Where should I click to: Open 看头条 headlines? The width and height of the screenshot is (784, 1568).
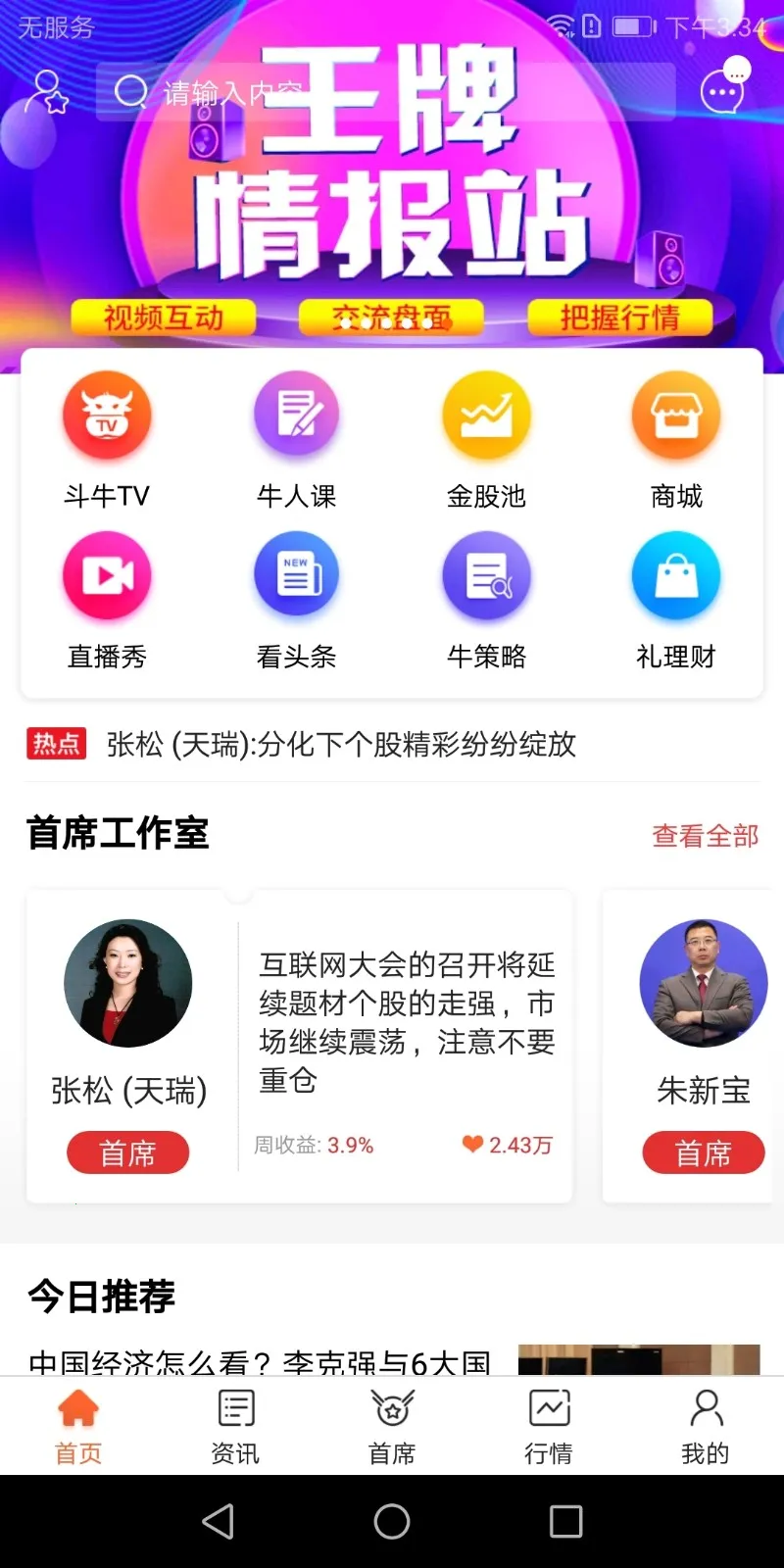[297, 576]
